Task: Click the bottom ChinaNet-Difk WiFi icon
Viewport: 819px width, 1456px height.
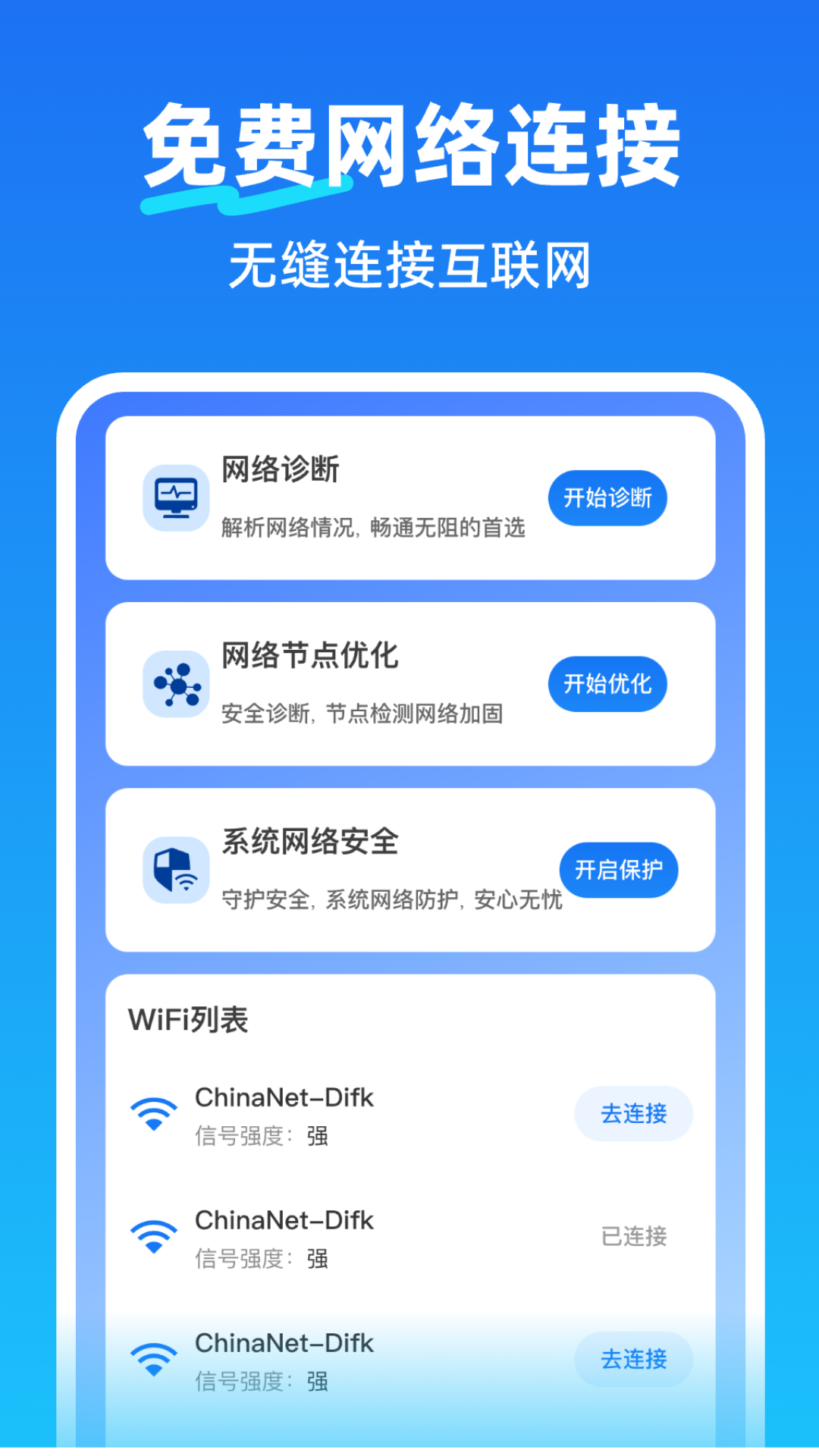Action: pos(154,1357)
